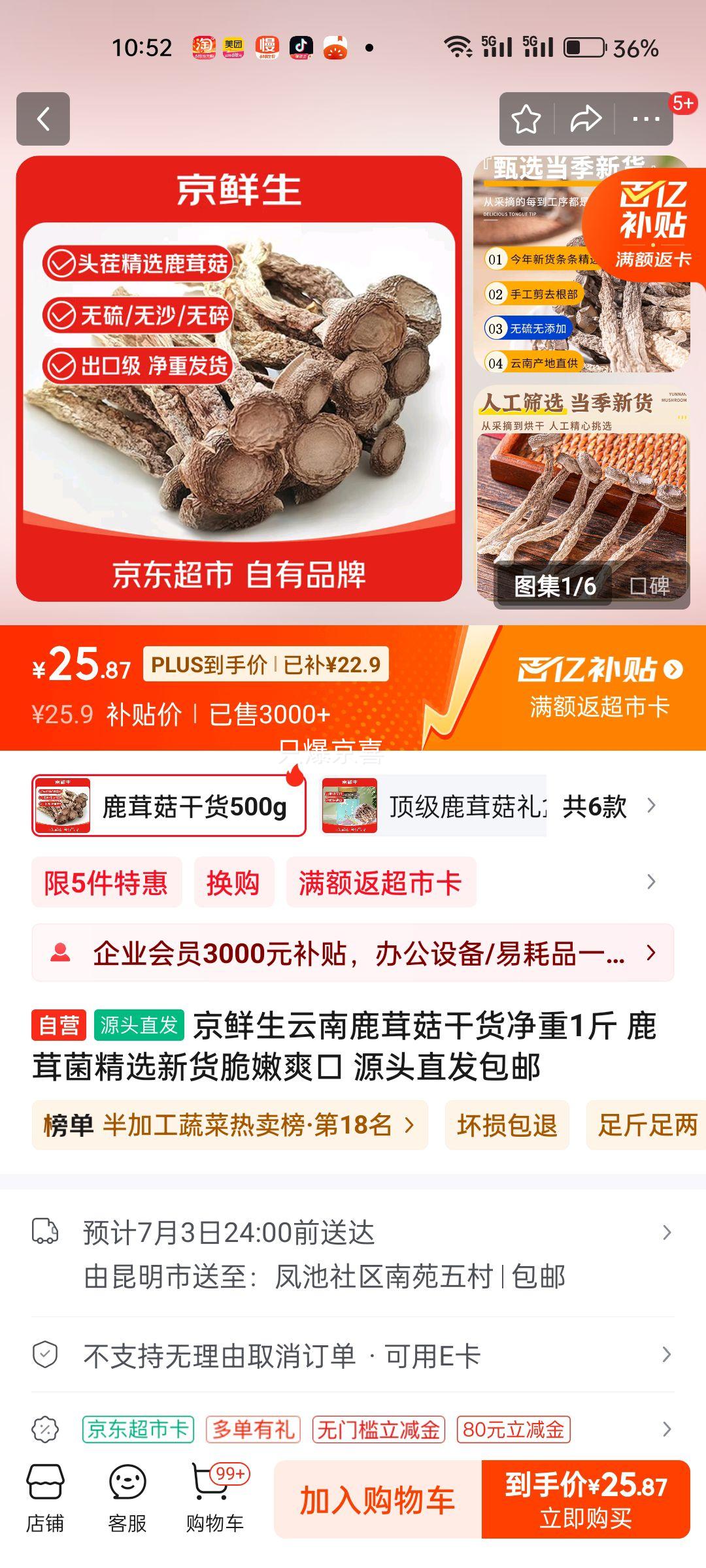Open delivery estimate and address row
Image resolution: width=706 pixels, height=1568 pixels.
click(x=353, y=1254)
